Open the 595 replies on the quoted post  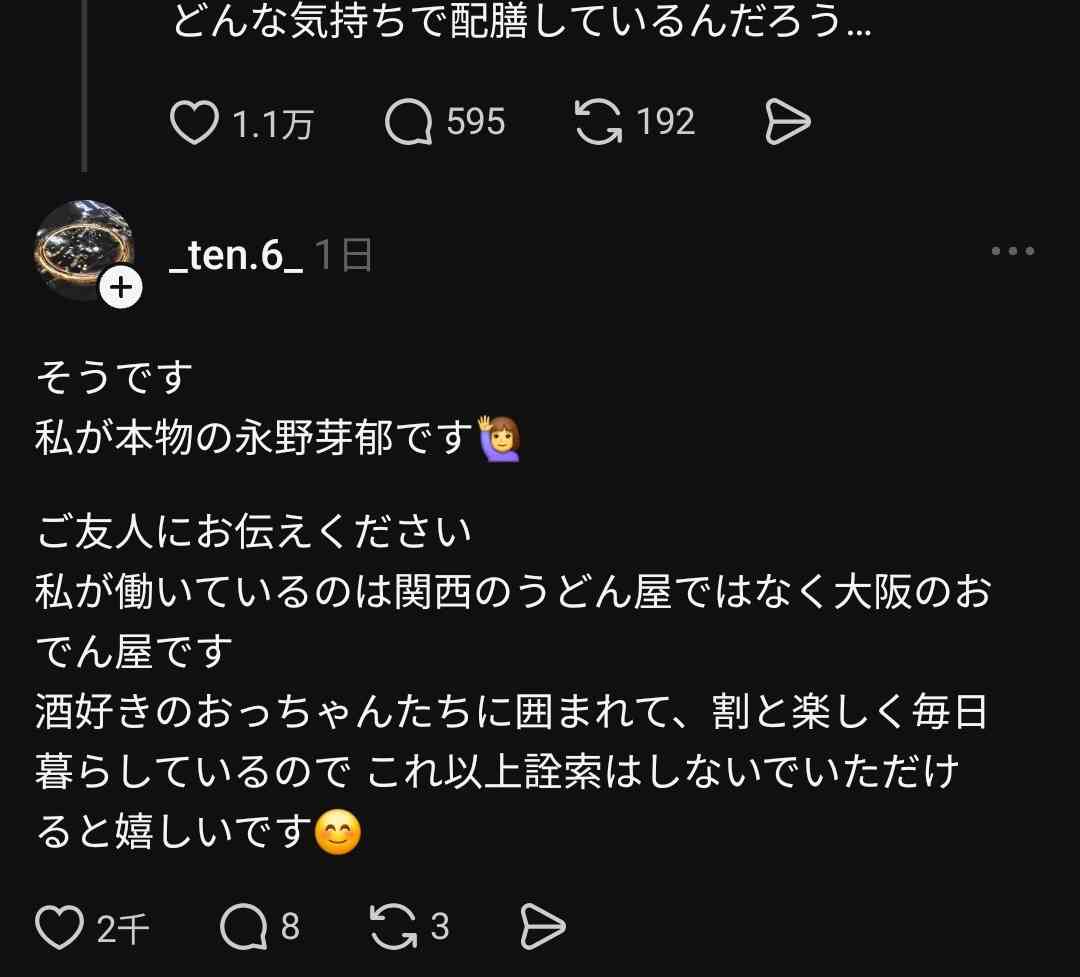[409, 123]
